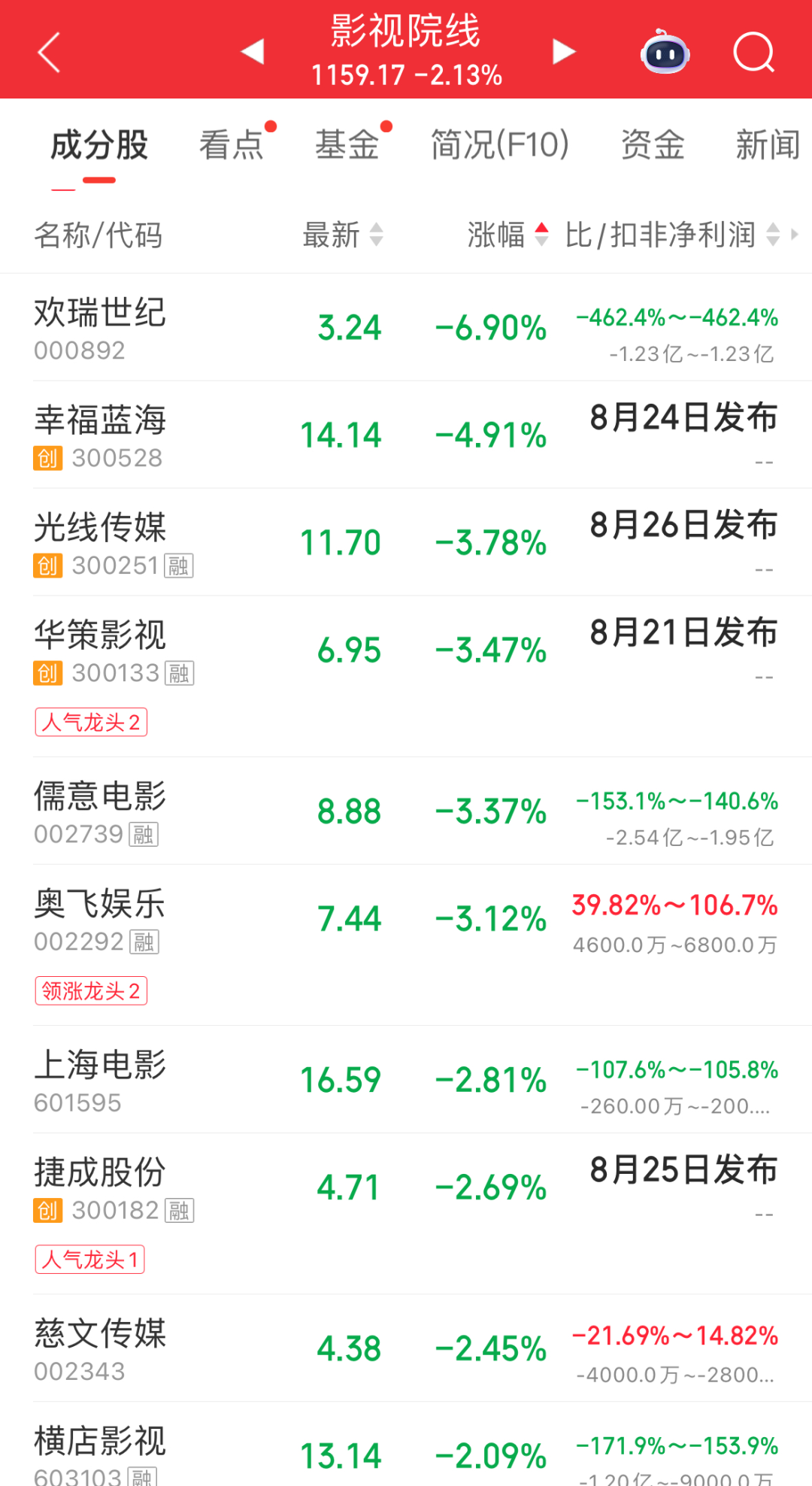
Task: Sort by 扣非净利润 column
Action: click(673, 235)
